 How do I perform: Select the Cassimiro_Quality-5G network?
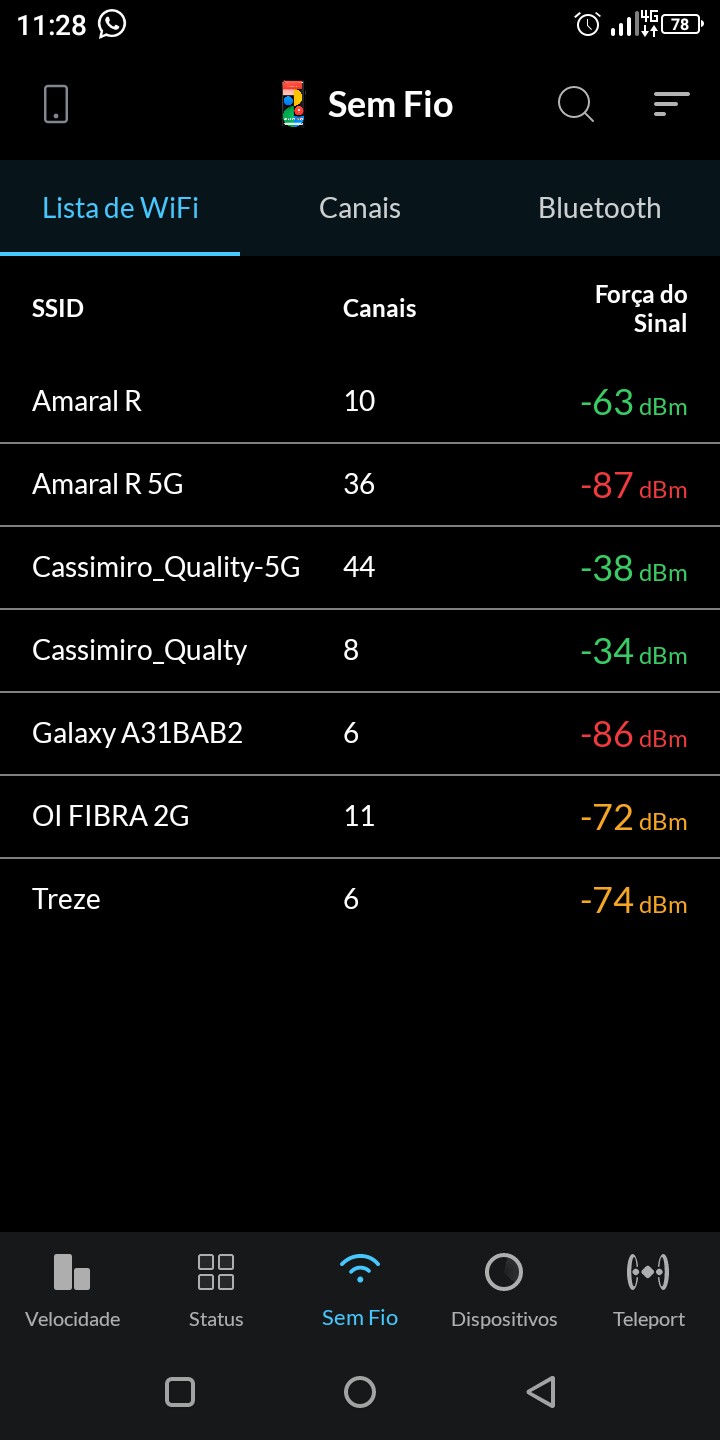click(360, 568)
